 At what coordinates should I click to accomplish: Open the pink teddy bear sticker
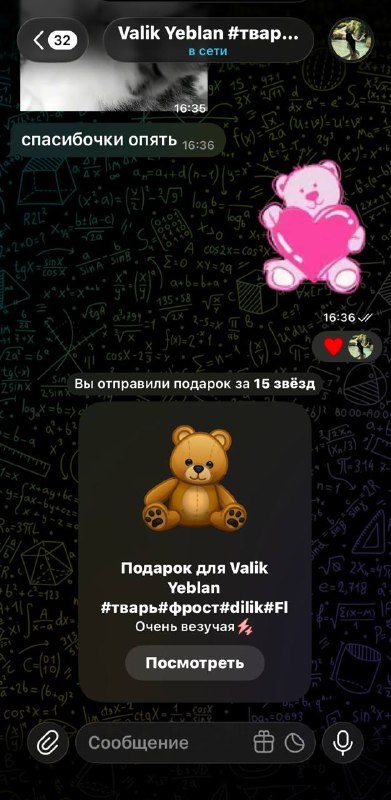coord(312,226)
